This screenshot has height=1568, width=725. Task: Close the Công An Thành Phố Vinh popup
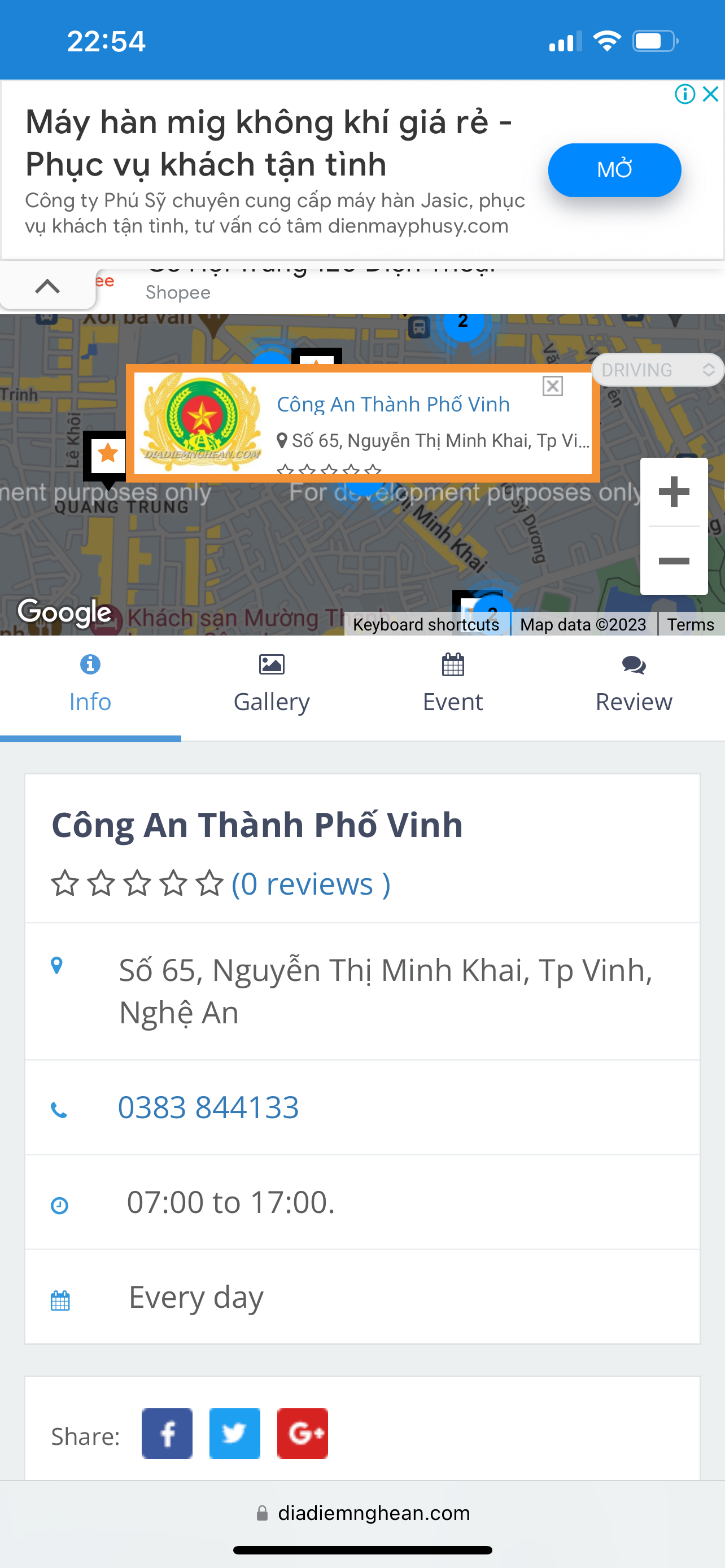pyautogui.click(x=552, y=386)
